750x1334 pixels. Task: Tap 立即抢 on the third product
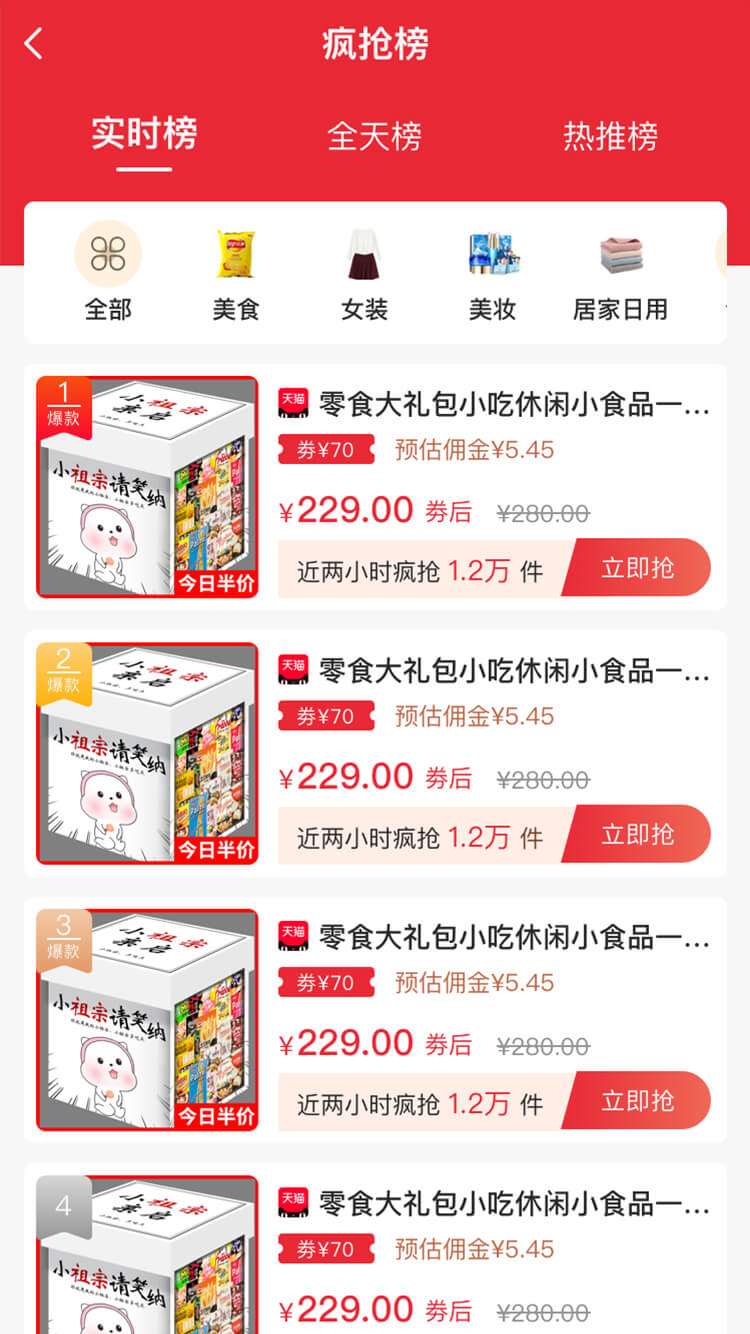[640, 1100]
